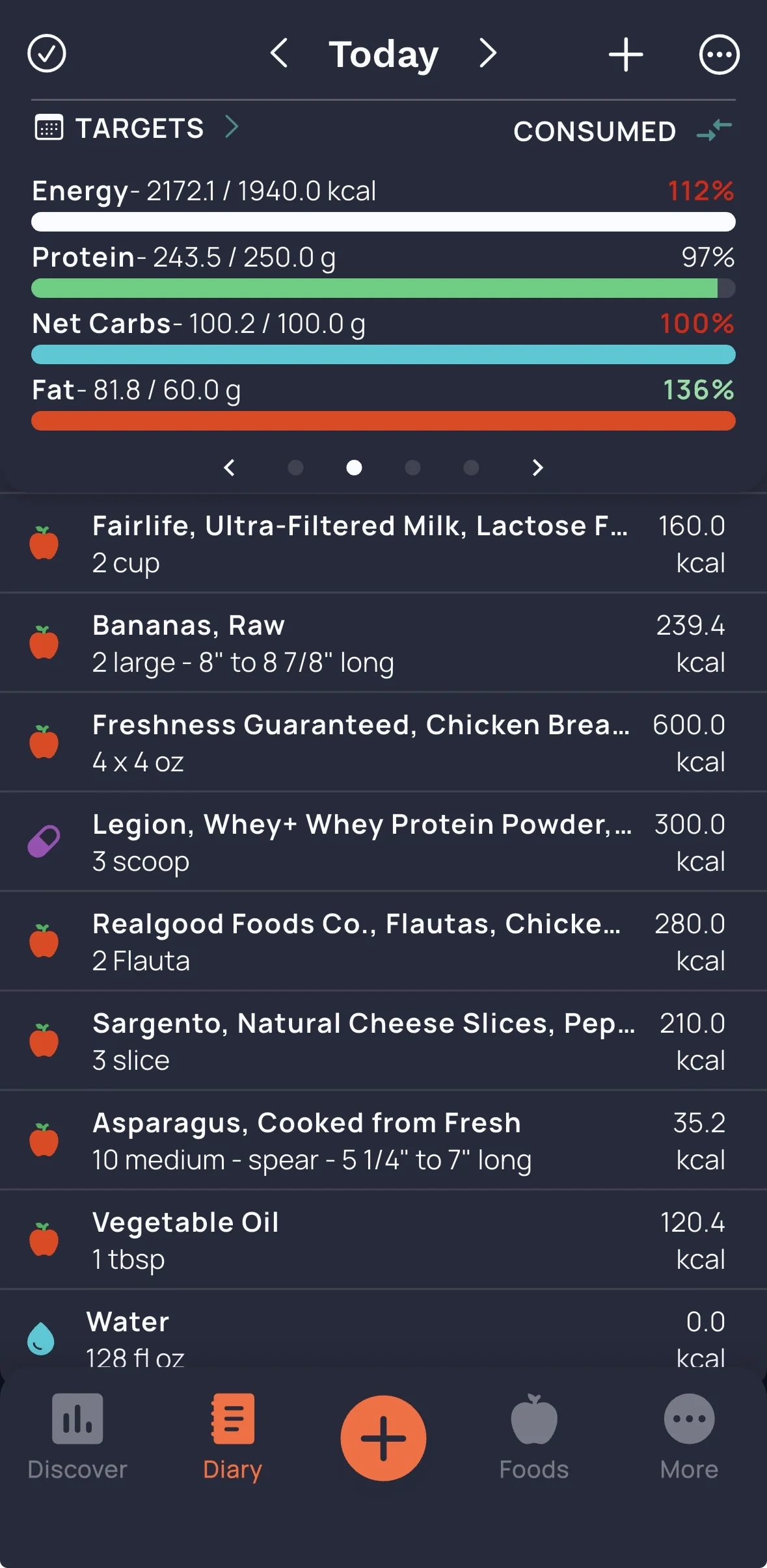Open the Targets section
The image size is (767, 1568).
coord(137,127)
